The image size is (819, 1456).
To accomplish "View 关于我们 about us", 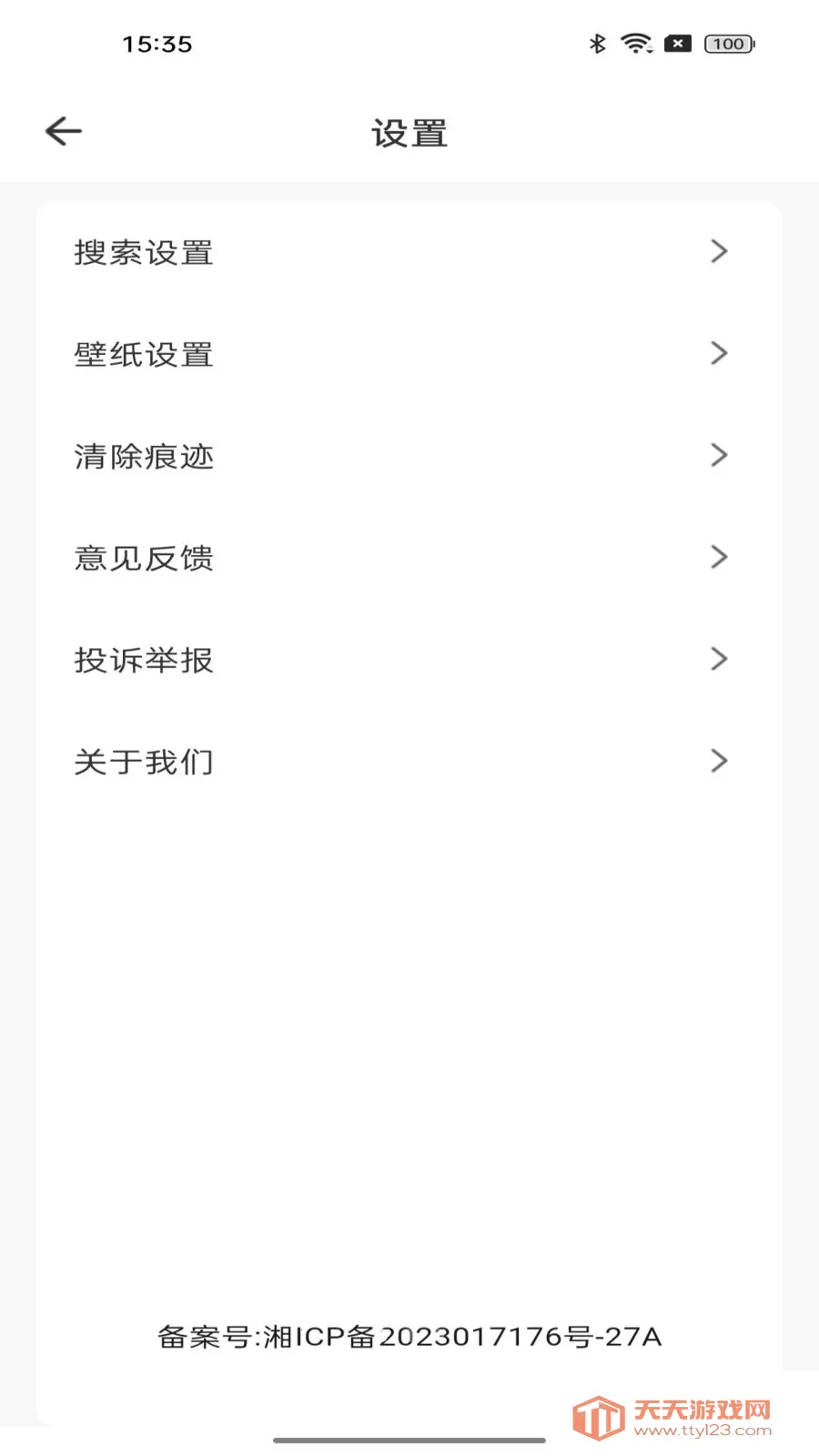I will point(409,762).
